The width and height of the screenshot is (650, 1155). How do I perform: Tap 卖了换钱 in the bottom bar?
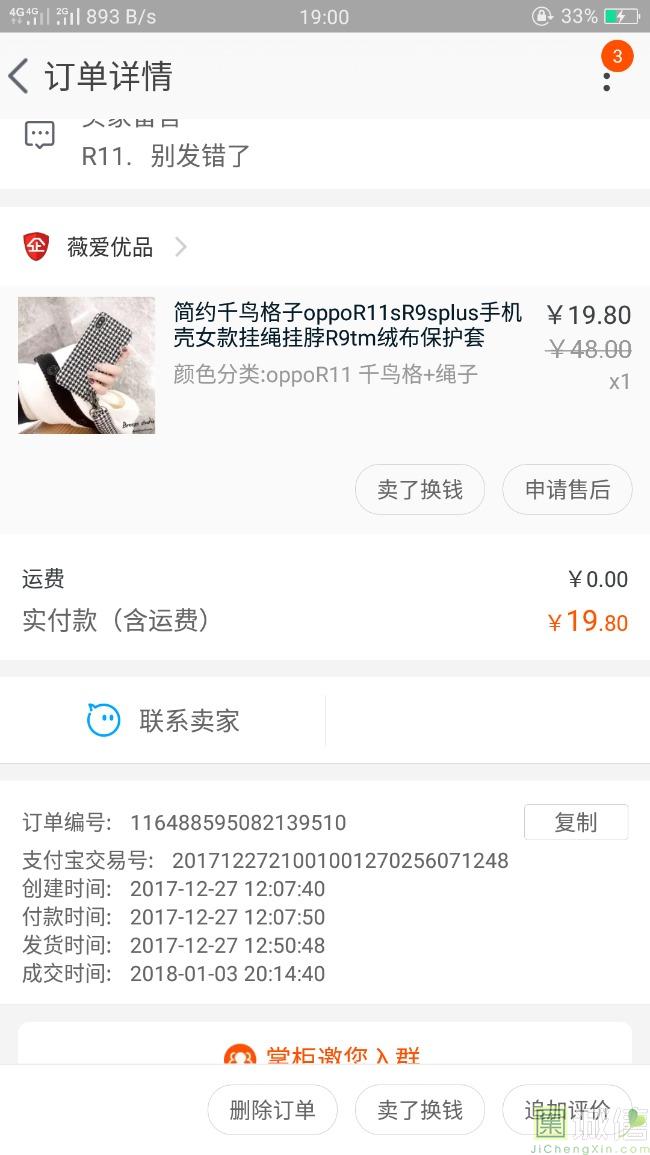click(x=420, y=1110)
